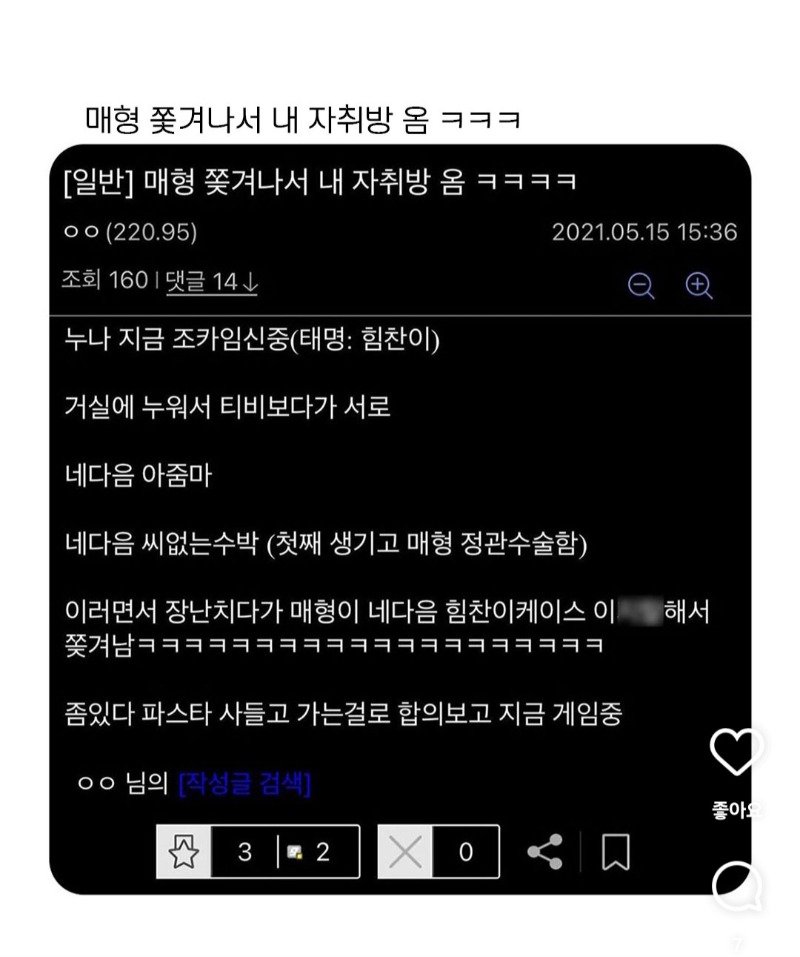Like this post with the heart icon
Image resolution: width=800 pixels, height=957 pixels.
click(x=736, y=752)
